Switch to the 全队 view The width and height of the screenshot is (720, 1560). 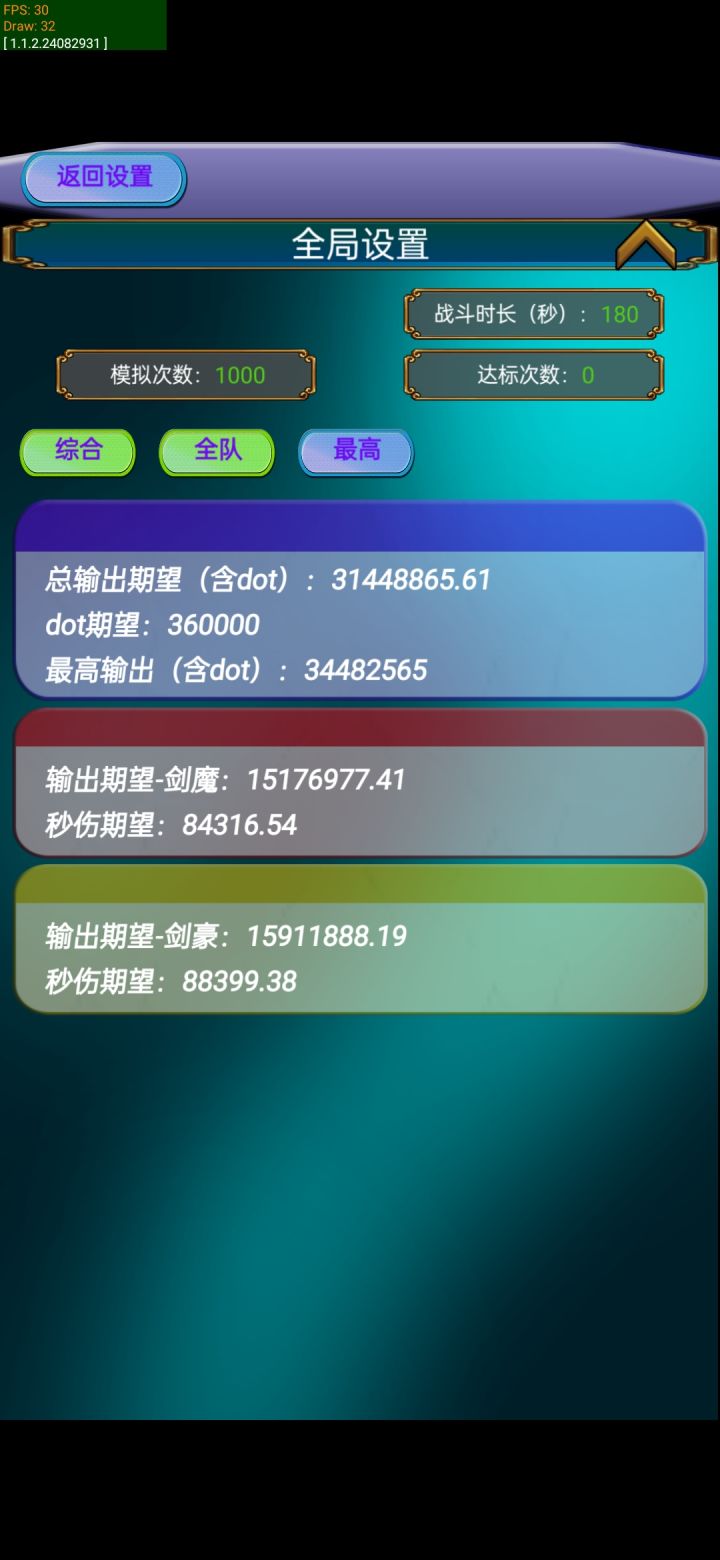216,451
